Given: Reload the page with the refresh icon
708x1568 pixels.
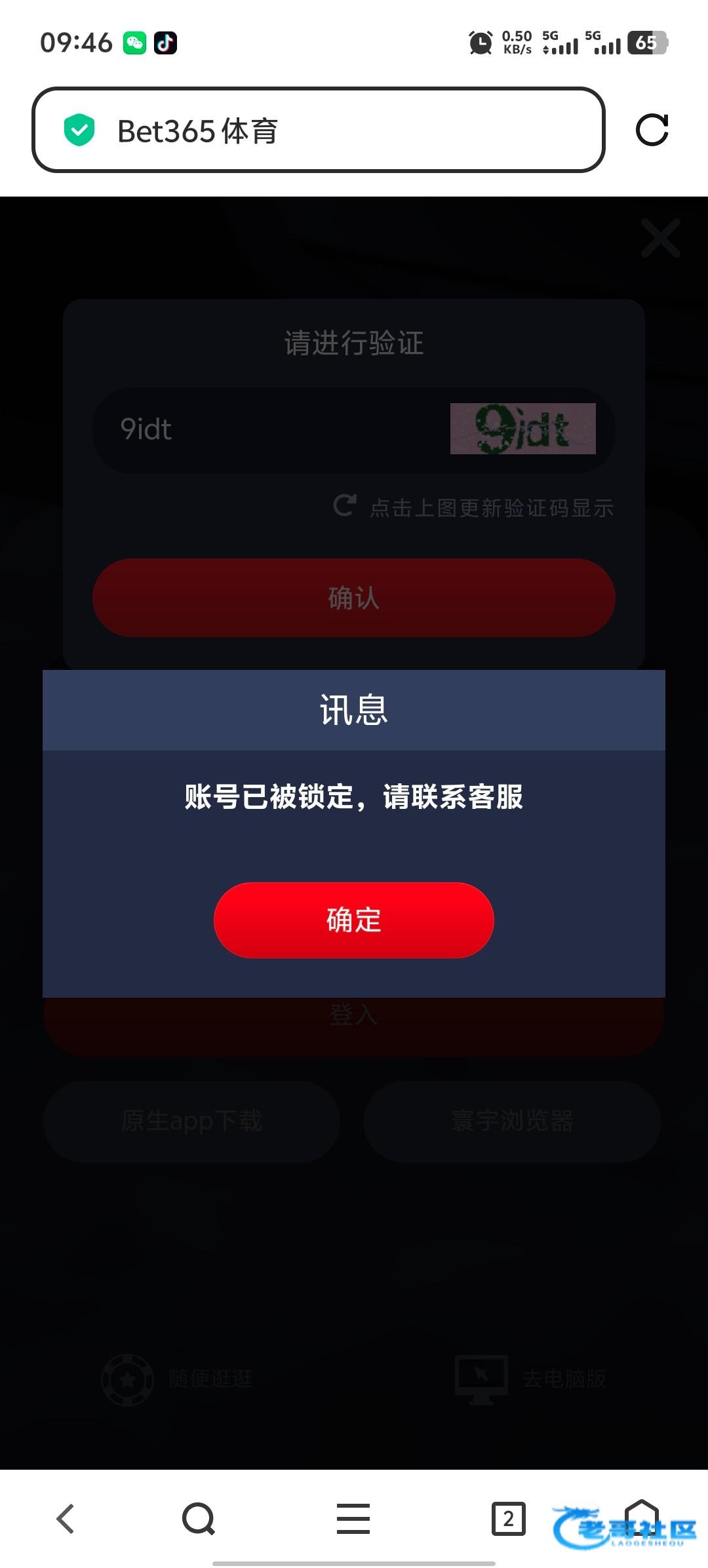Looking at the screenshot, I should point(652,130).
